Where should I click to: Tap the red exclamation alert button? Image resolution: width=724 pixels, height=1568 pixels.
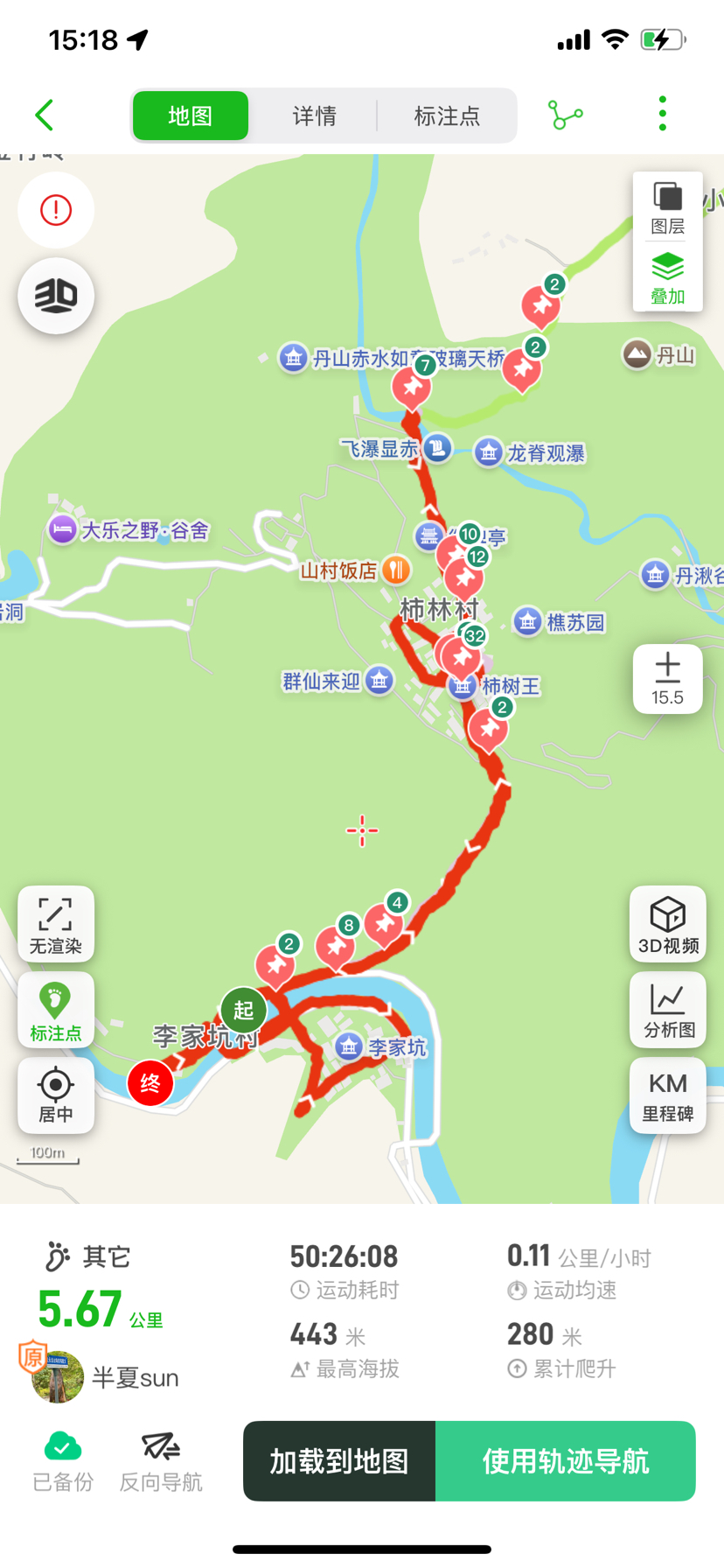pos(56,210)
